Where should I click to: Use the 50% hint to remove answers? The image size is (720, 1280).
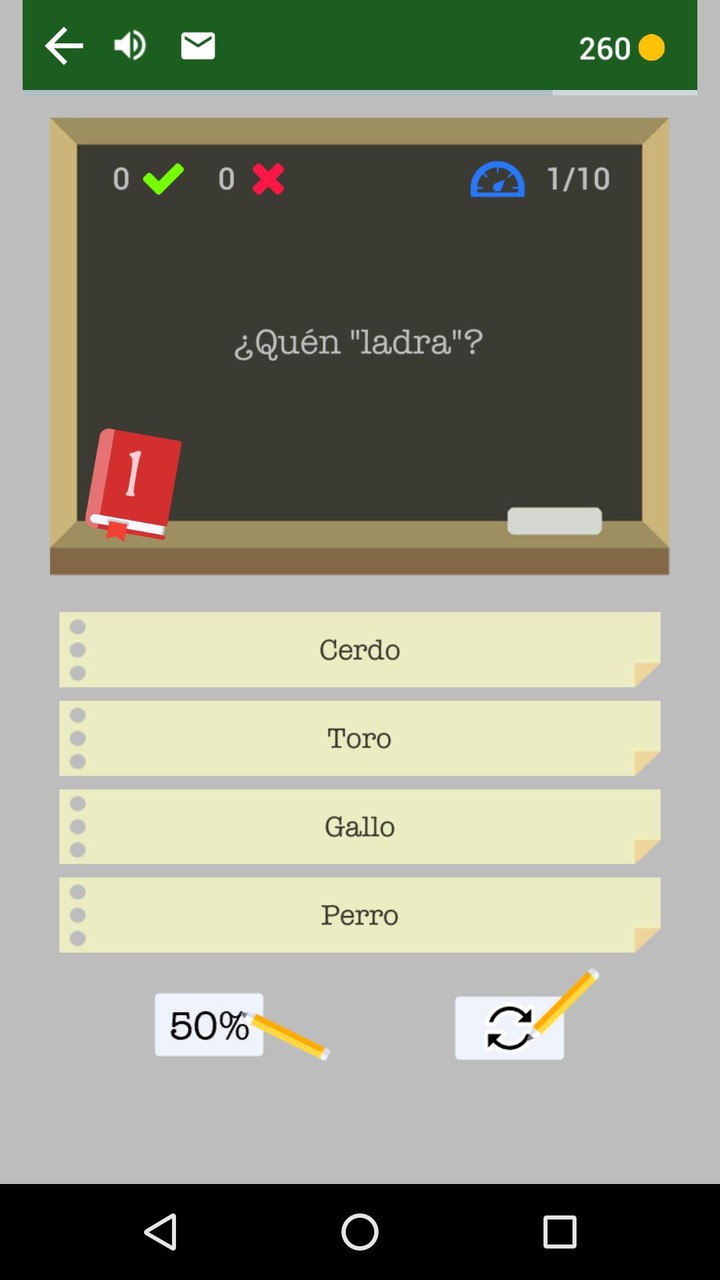pos(208,1024)
